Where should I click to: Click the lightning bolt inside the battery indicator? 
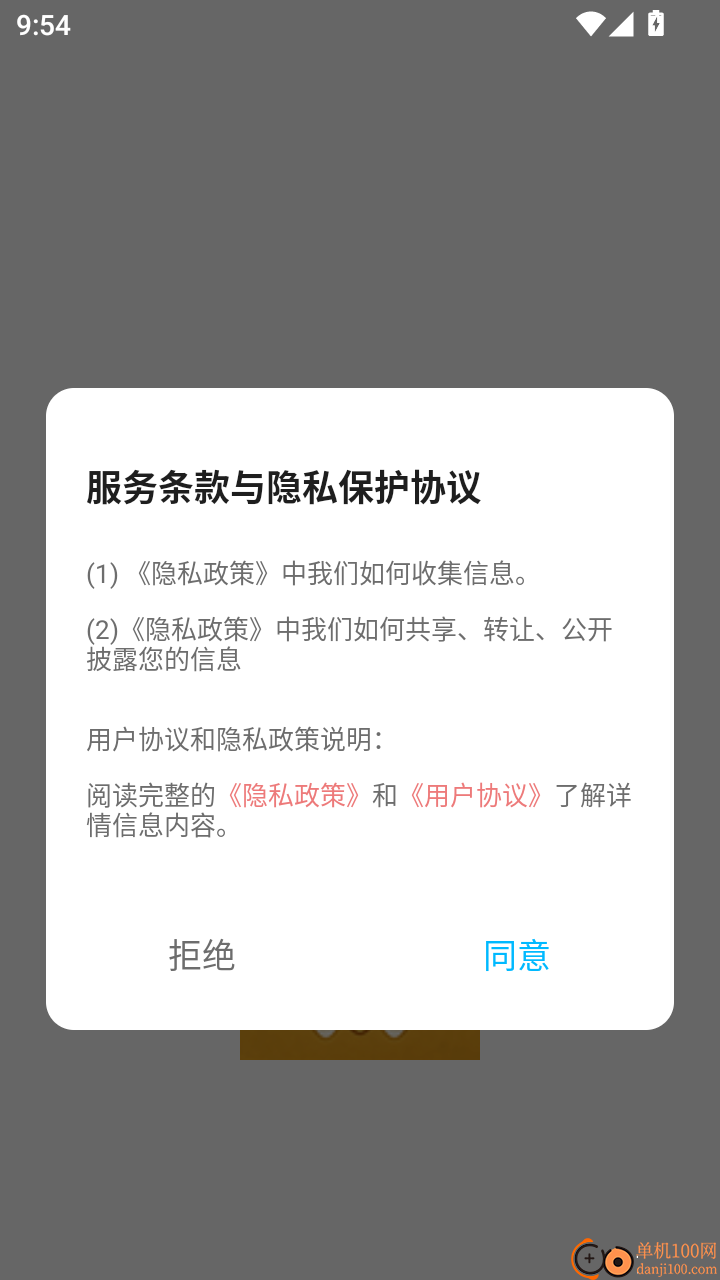coord(655,25)
